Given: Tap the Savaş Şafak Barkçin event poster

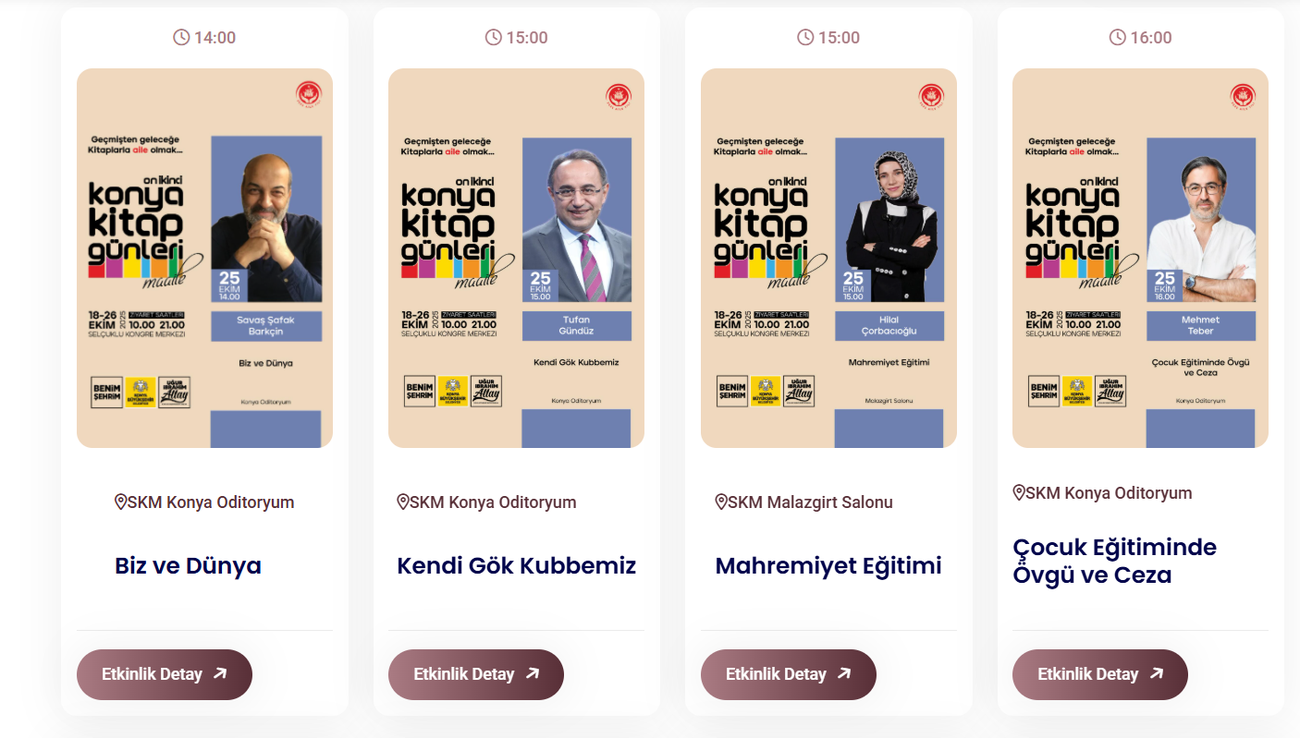Looking at the screenshot, I should point(204,258).
